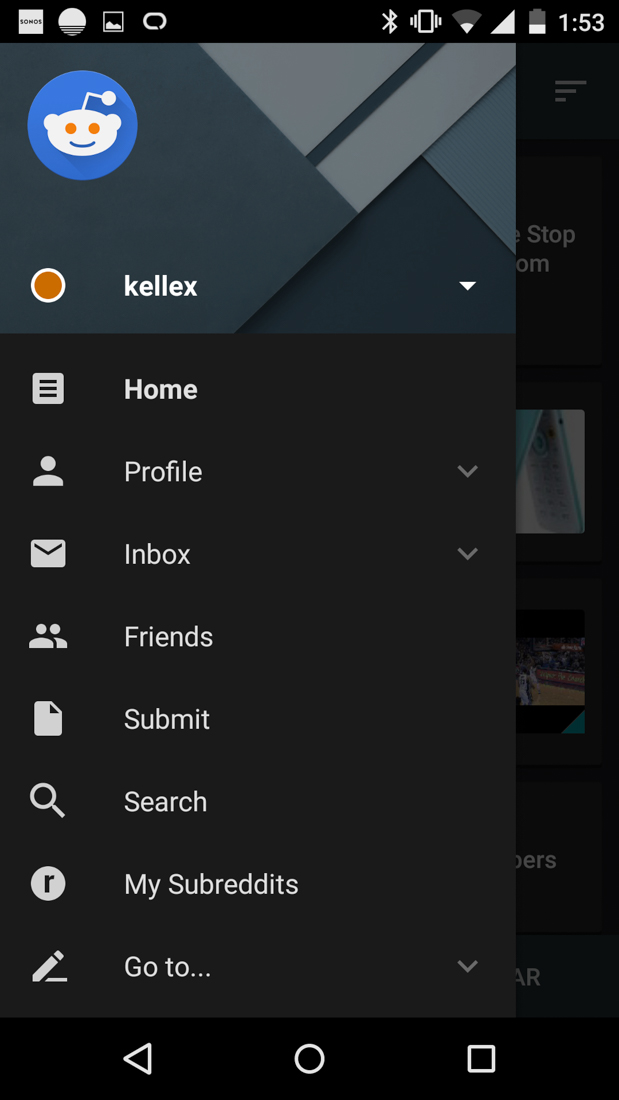Select Submit to create a post
The height and width of the screenshot is (1100, 619).
coord(166,719)
